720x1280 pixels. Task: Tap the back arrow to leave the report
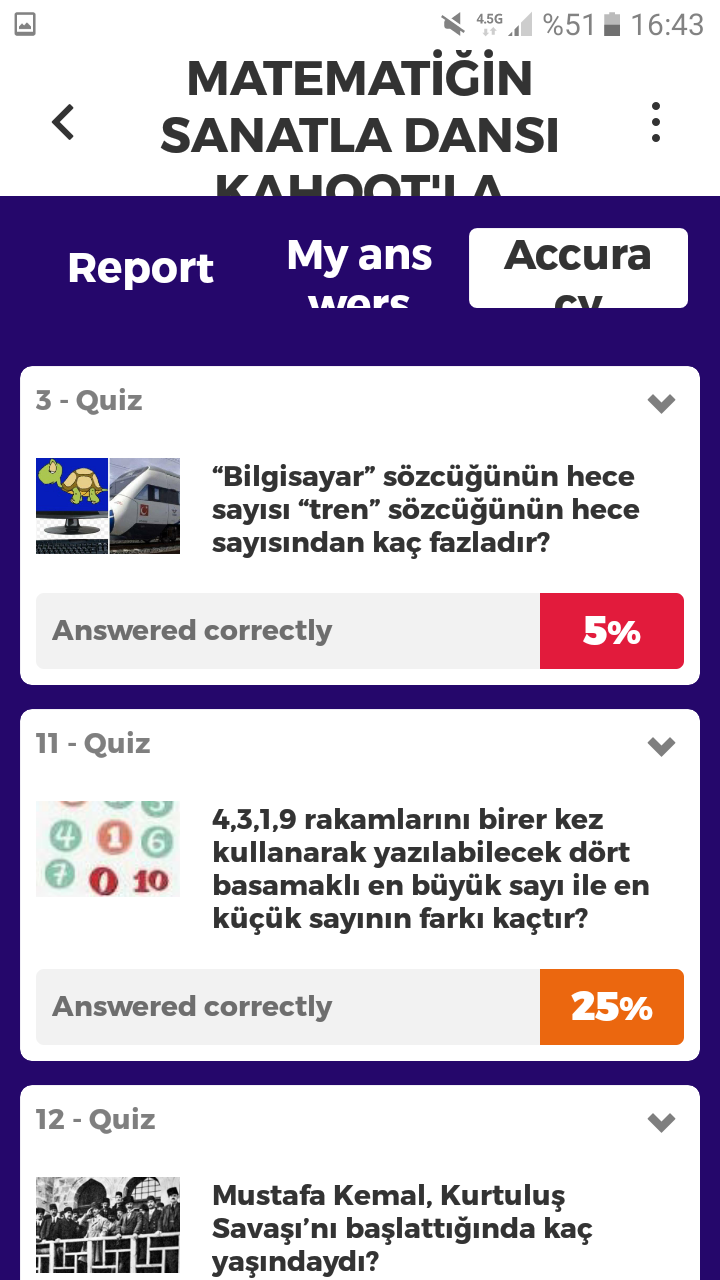pos(62,122)
